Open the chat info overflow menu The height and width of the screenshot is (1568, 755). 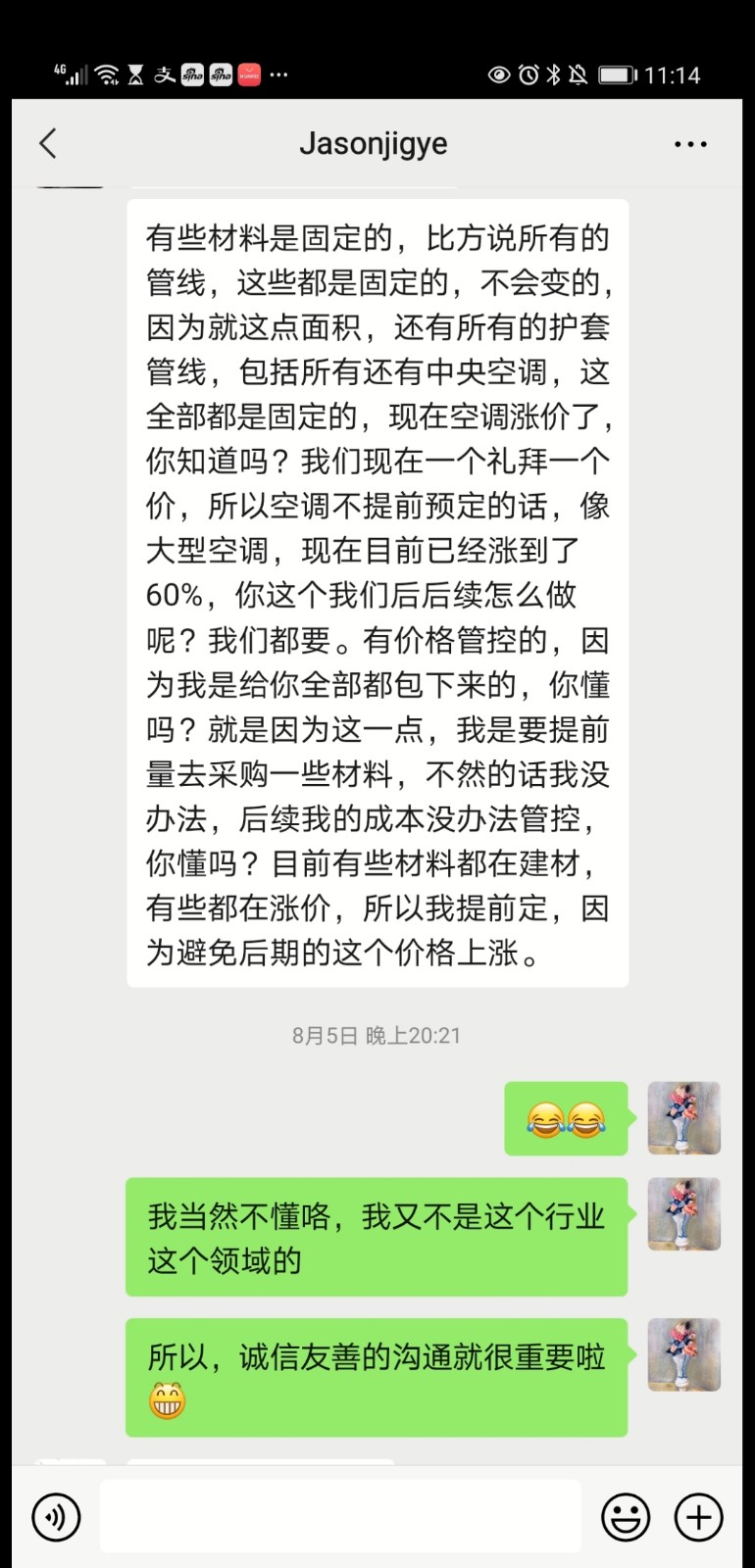coord(690,144)
